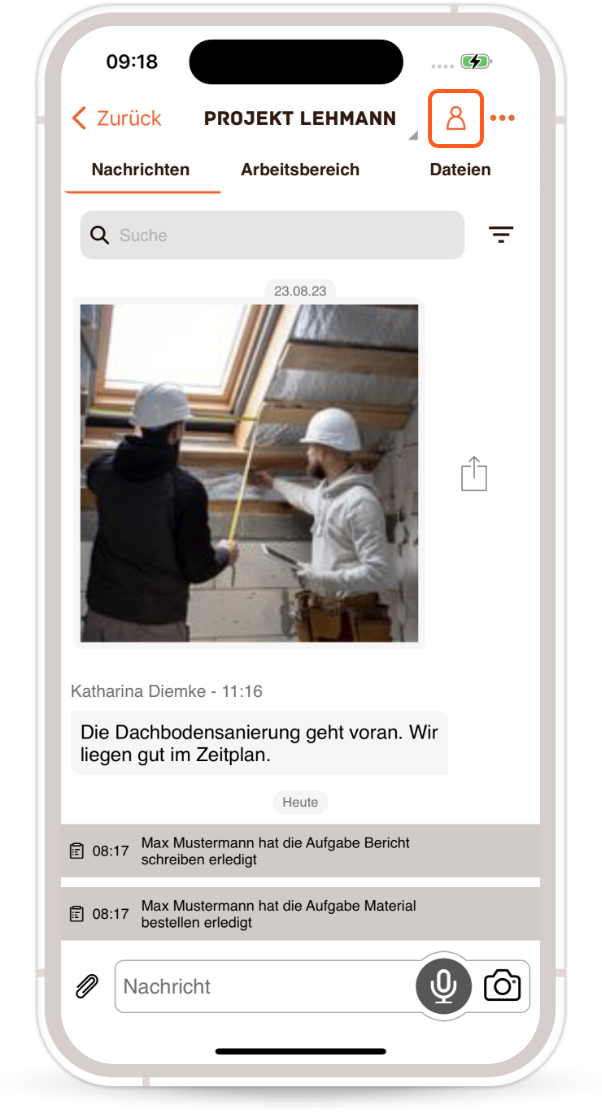The height and width of the screenshot is (1113, 602).
Task: Open the Material bestellen task entry
Action: point(300,914)
